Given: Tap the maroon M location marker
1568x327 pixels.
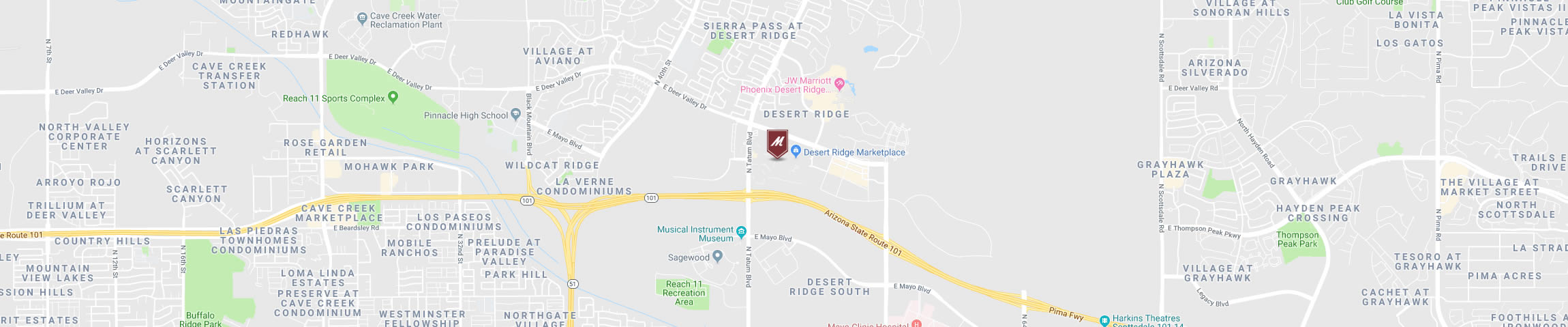Looking at the screenshot, I should [777, 144].
